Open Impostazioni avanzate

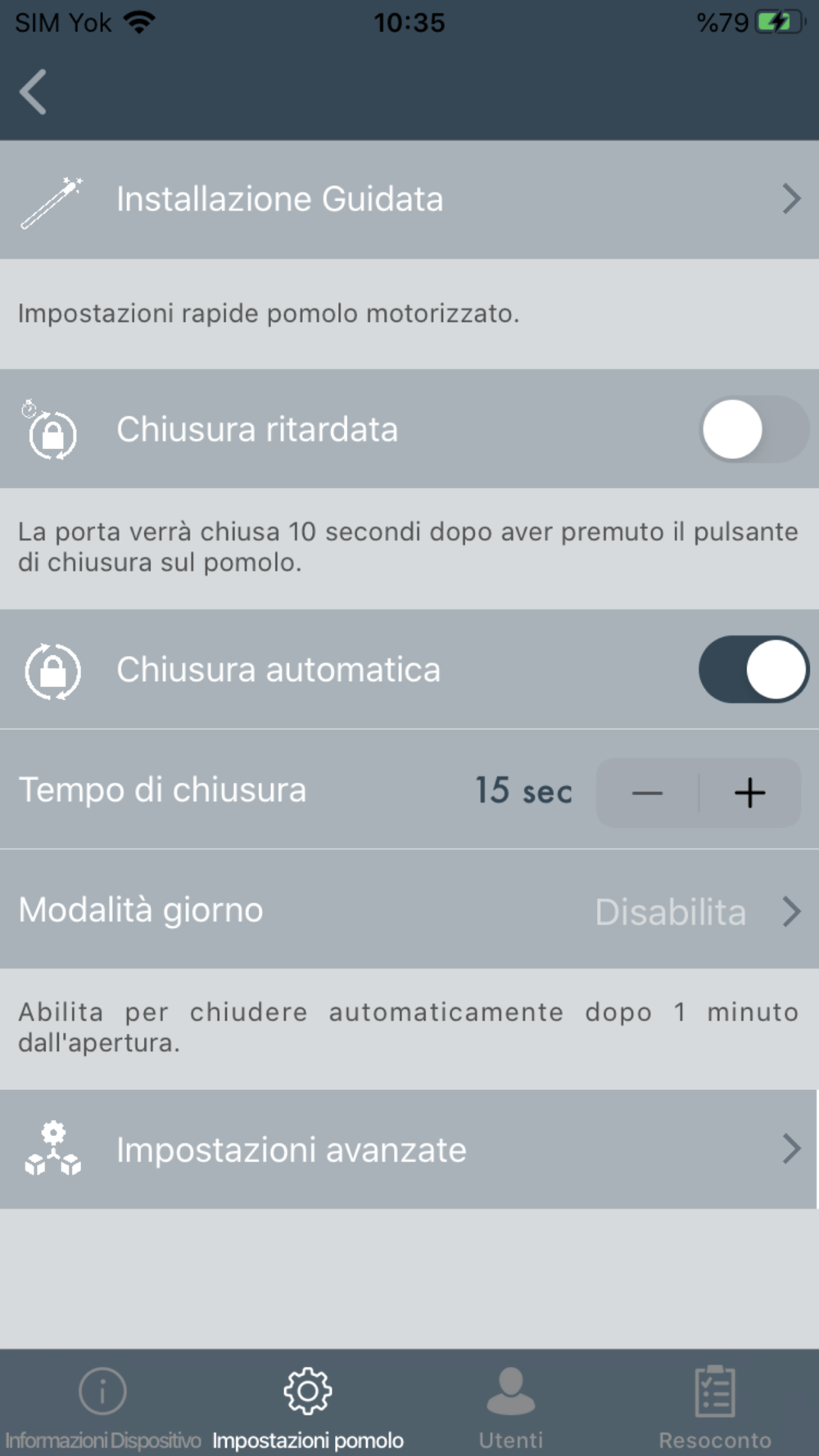coord(409,1149)
